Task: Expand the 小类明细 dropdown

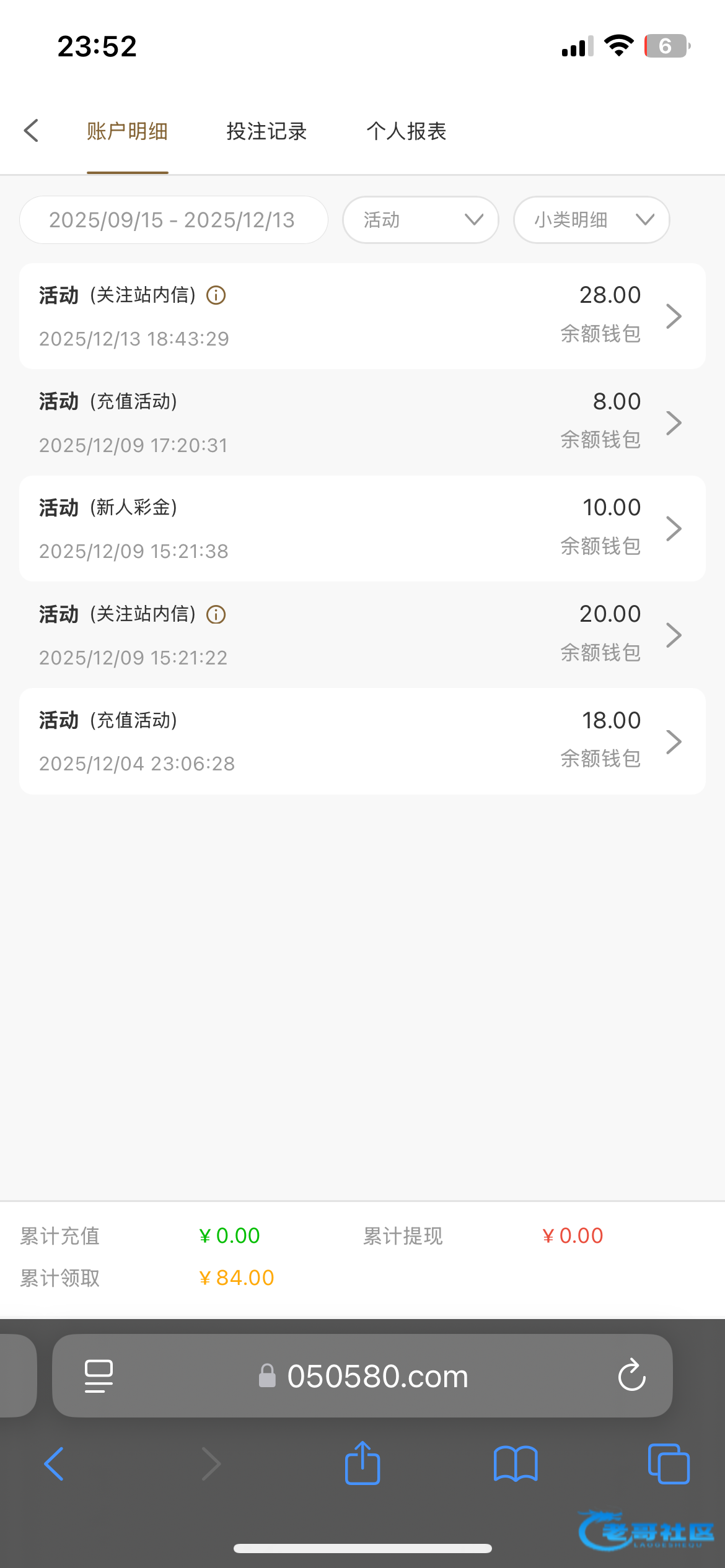Action: click(x=591, y=220)
